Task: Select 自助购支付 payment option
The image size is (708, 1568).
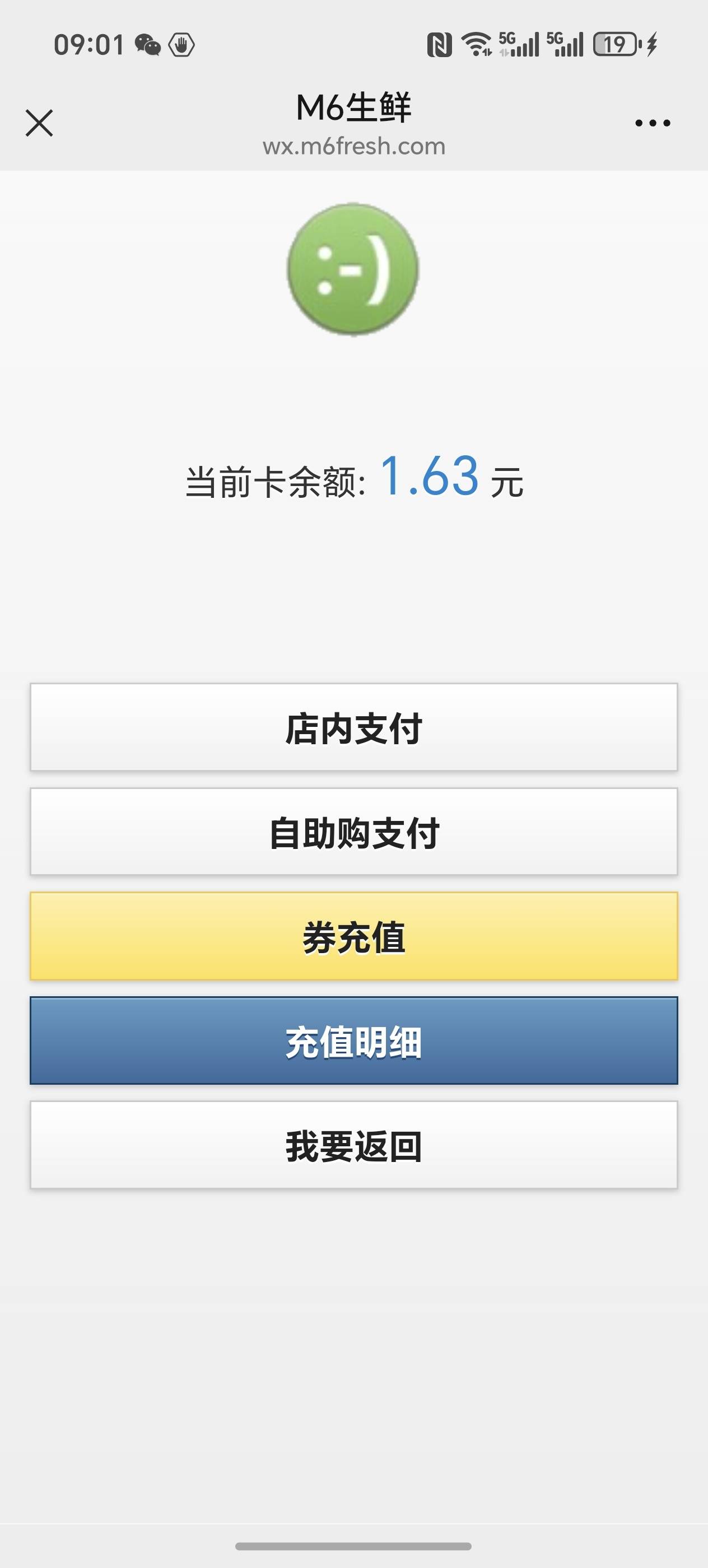Action: tap(353, 832)
